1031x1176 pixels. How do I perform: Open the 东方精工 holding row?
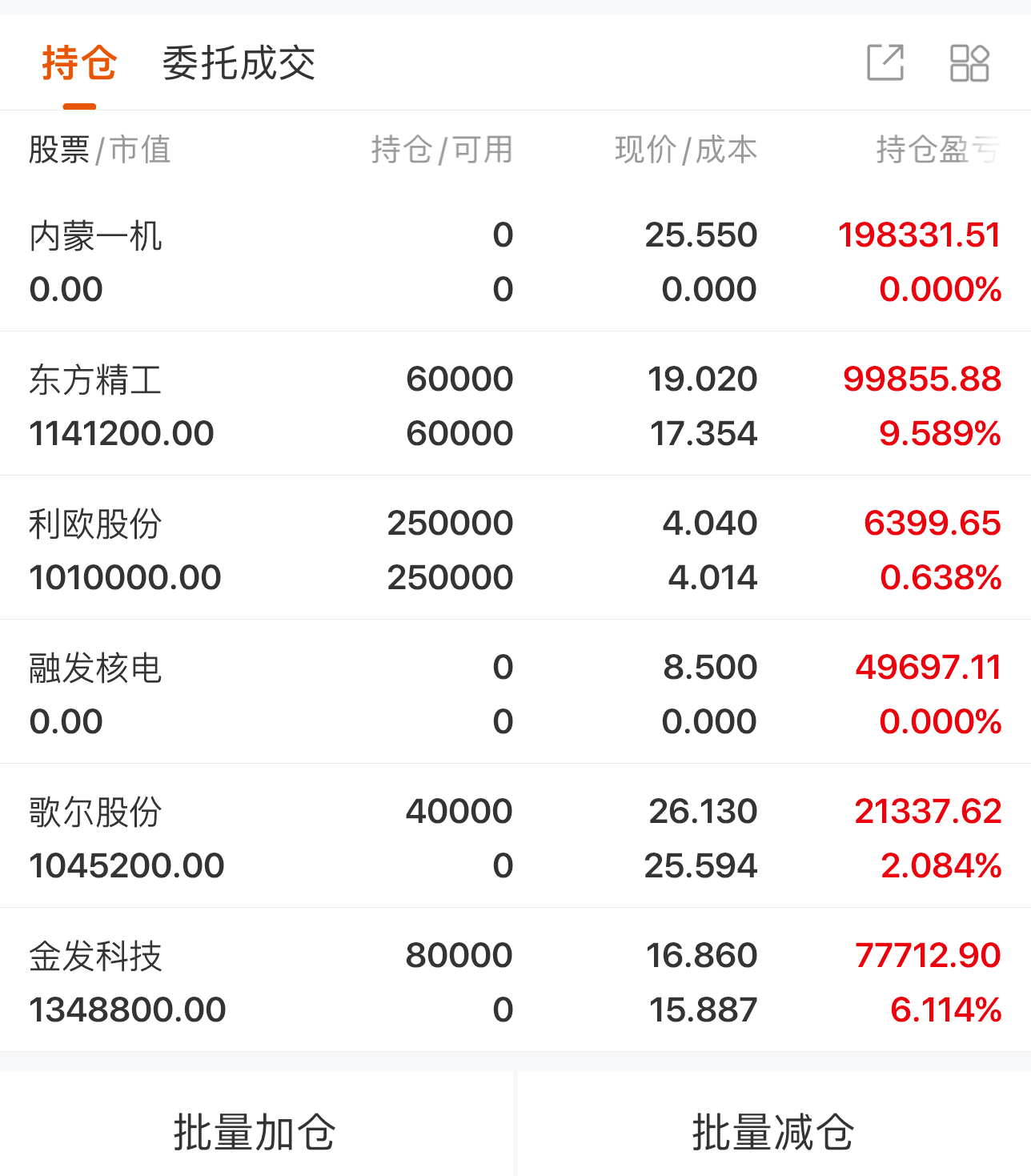tap(515, 406)
